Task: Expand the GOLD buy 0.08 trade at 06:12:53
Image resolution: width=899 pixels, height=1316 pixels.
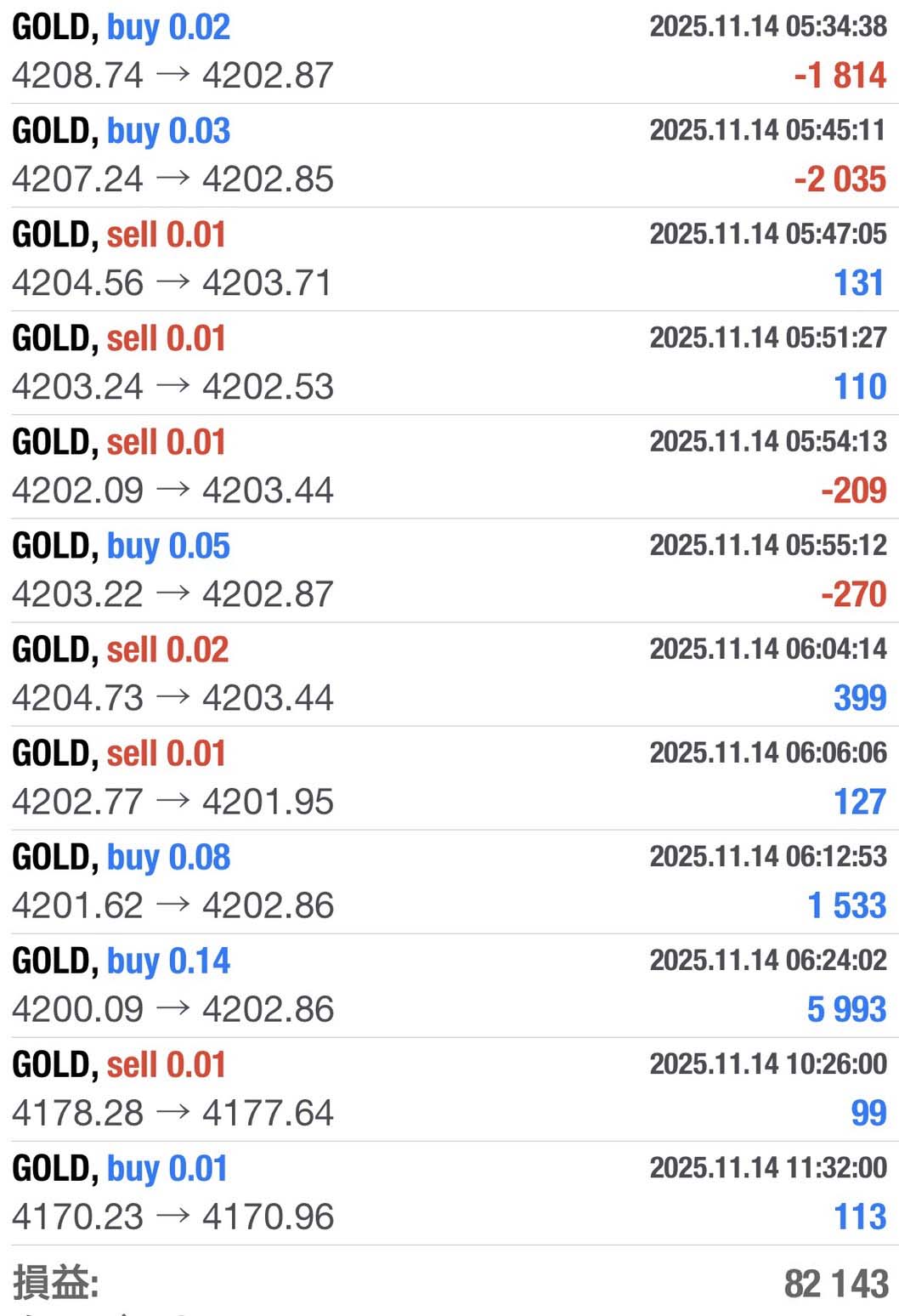Action: [x=449, y=881]
